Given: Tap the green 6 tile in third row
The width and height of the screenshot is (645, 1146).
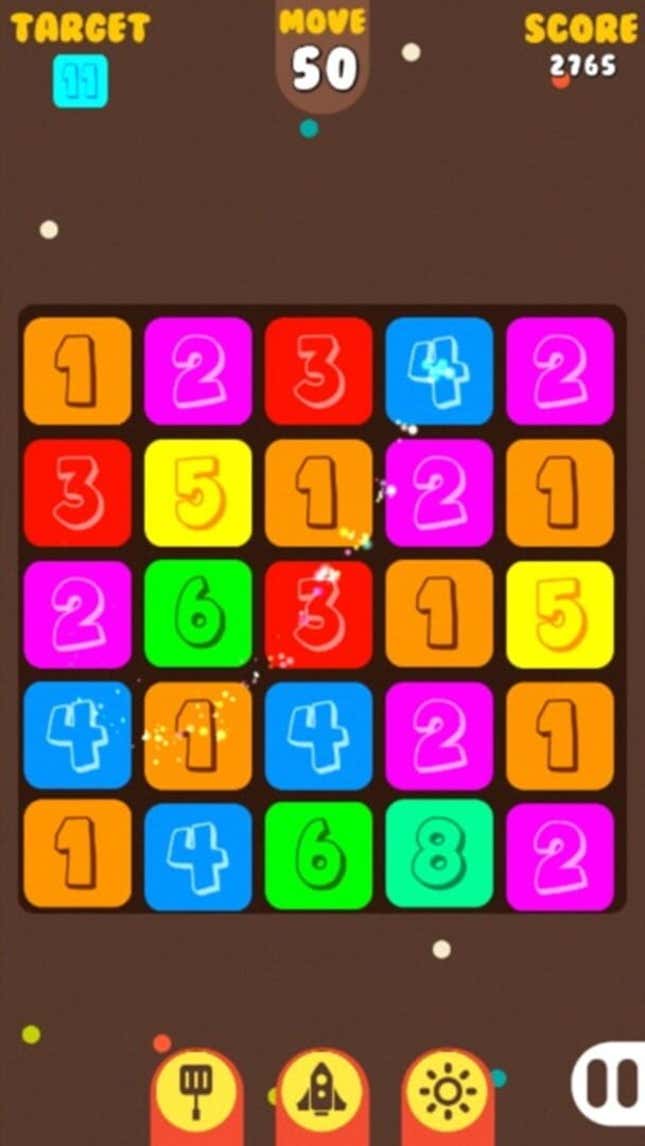Looking at the screenshot, I should tap(198, 614).
